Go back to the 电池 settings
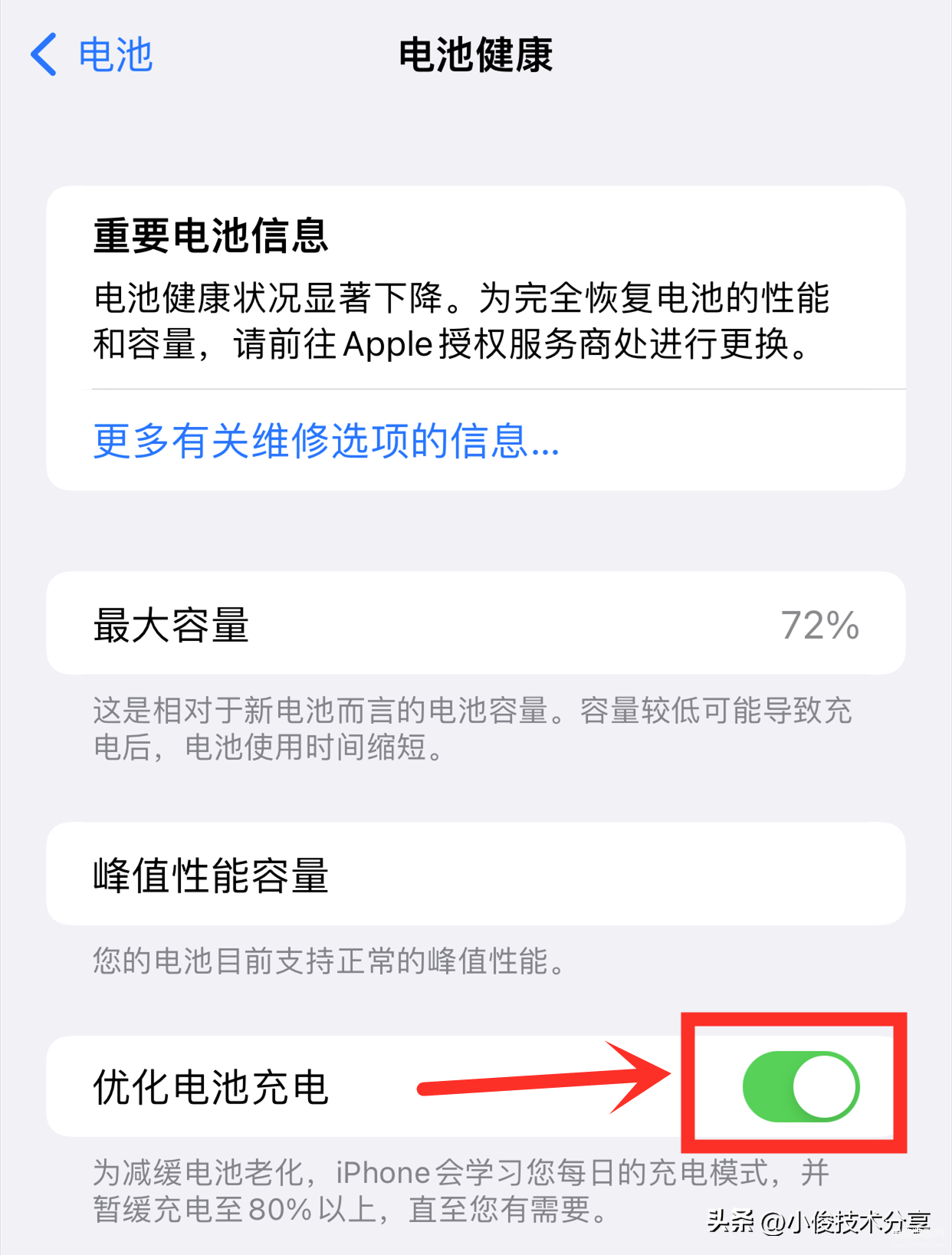 [92, 55]
